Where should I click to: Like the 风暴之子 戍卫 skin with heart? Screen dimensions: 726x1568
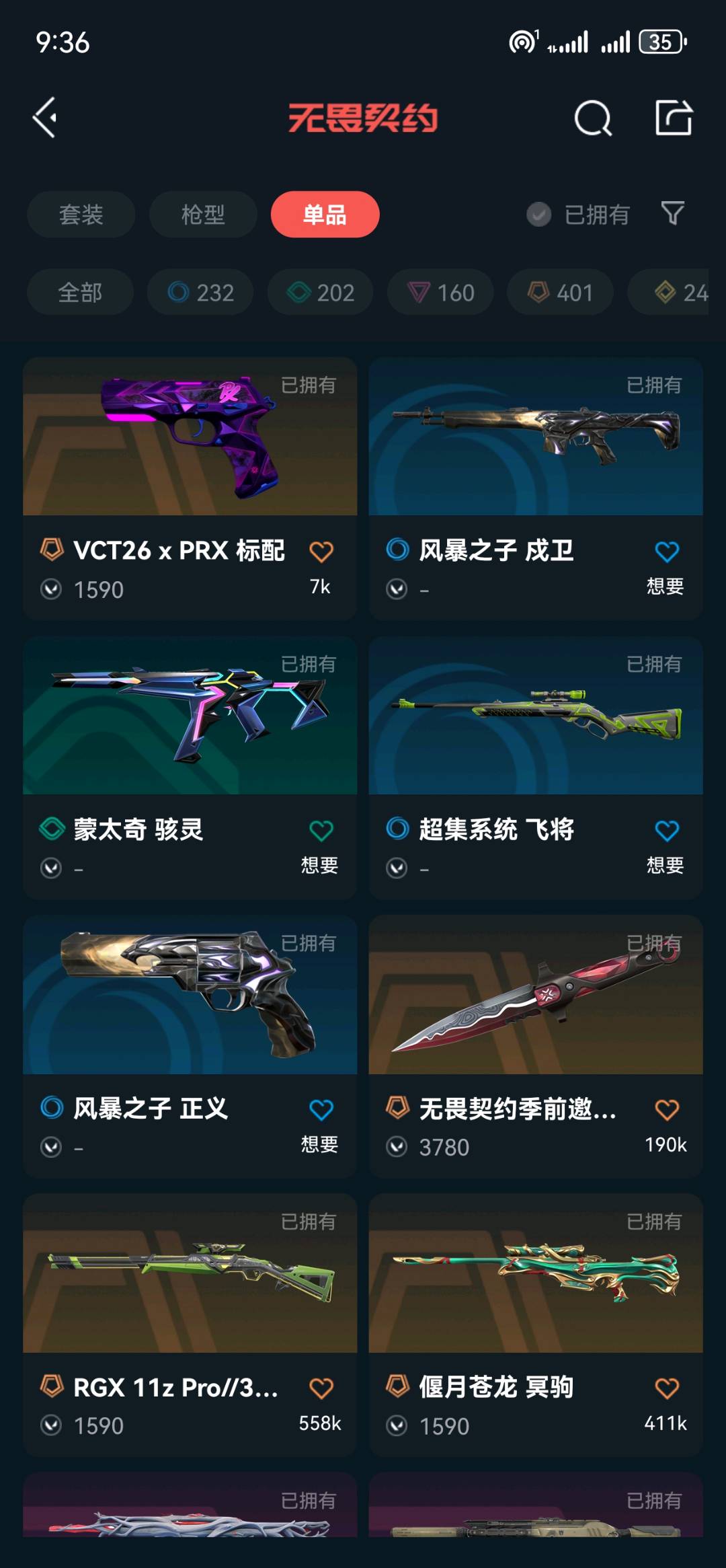click(x=666, y=552)
